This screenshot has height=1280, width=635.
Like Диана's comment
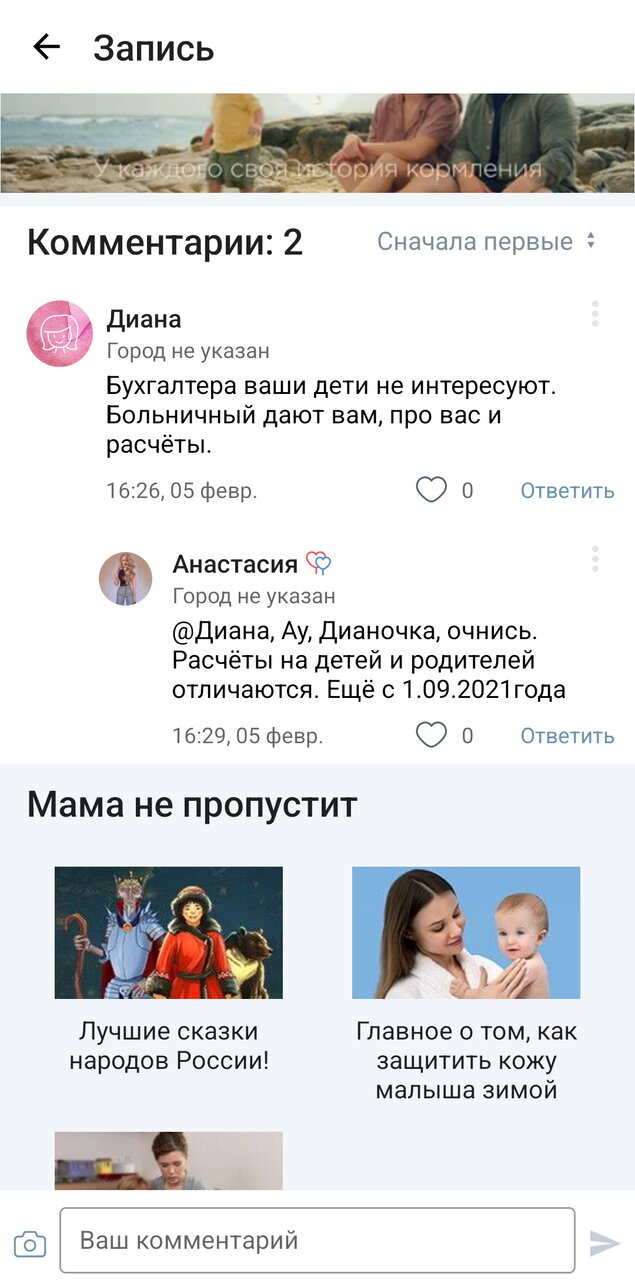point(431,490)
